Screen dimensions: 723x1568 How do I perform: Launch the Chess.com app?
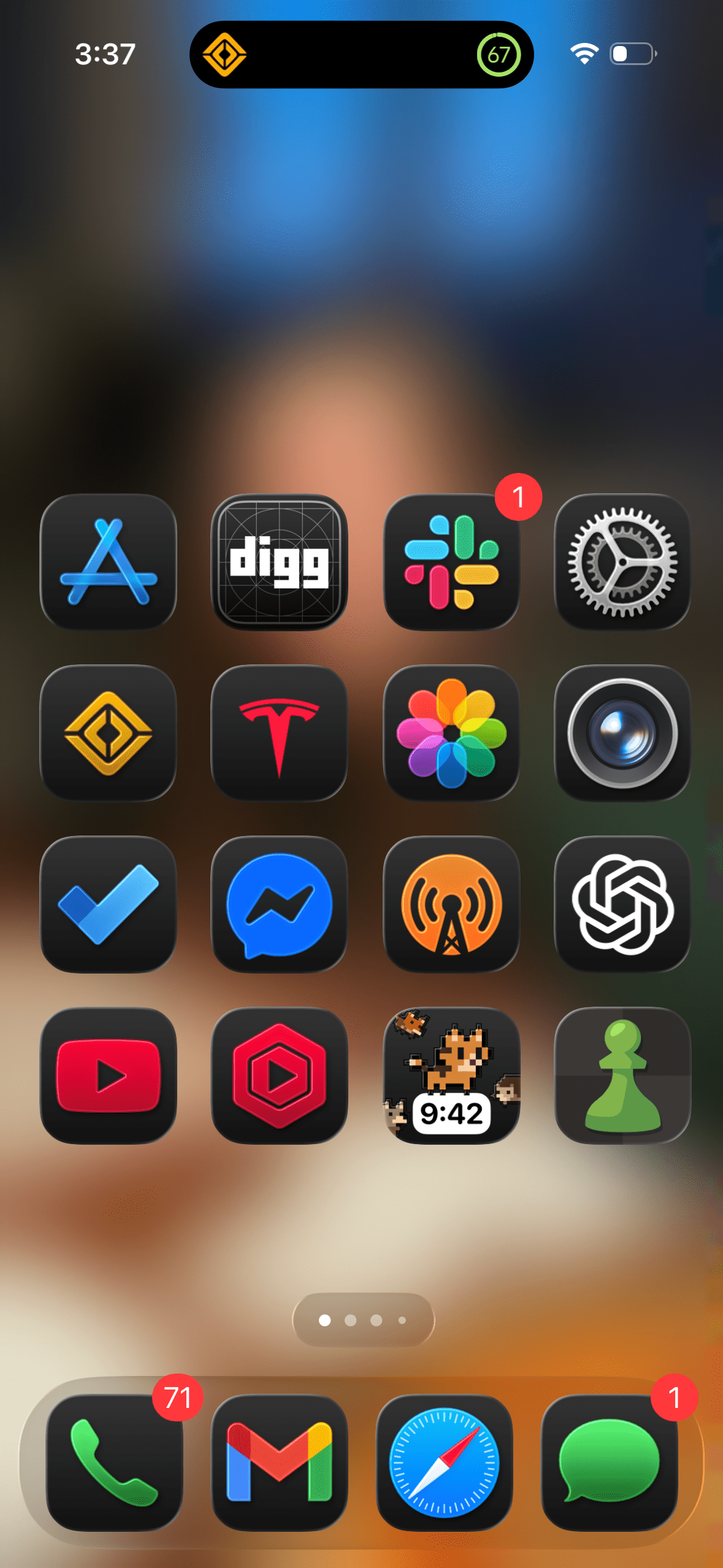622,1077
